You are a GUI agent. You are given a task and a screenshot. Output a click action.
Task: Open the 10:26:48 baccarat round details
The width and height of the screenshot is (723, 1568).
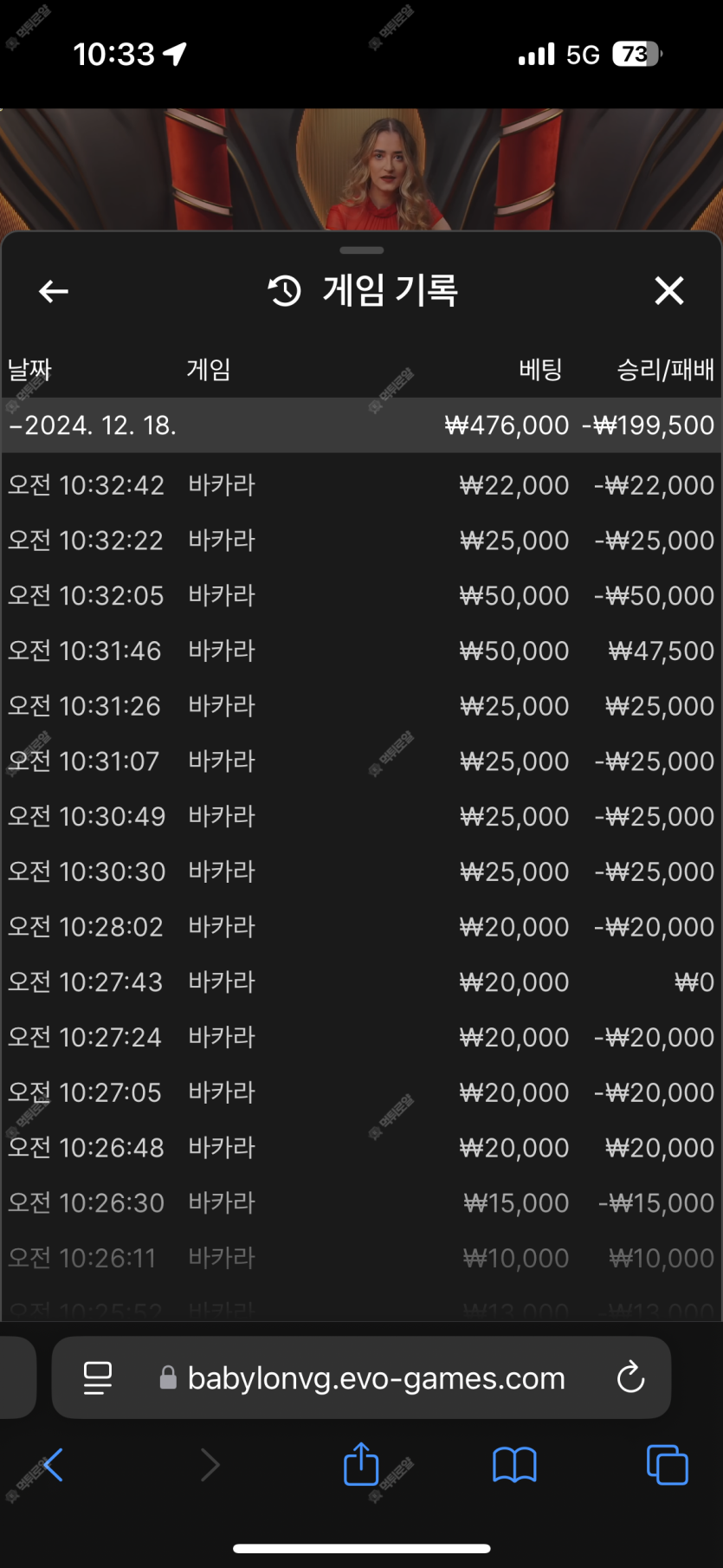(x=362, y=1148)
